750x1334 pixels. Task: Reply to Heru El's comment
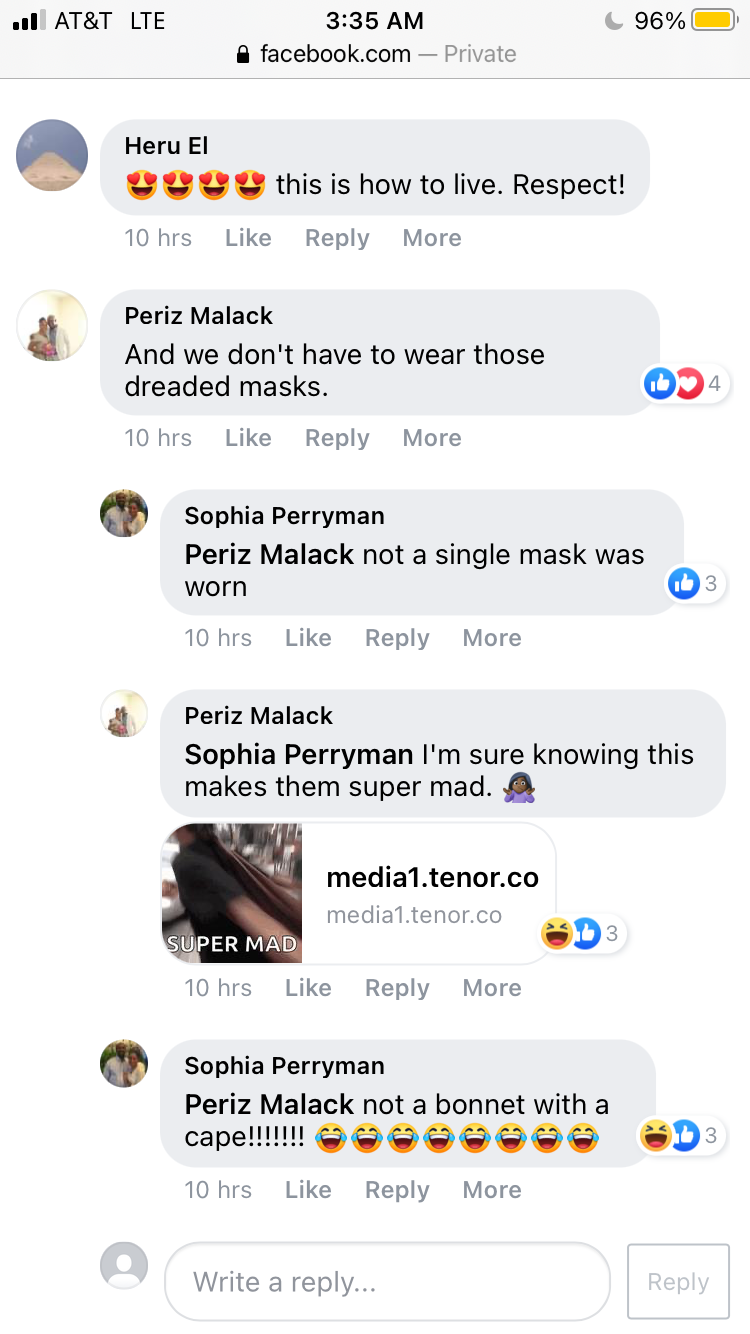337,238
